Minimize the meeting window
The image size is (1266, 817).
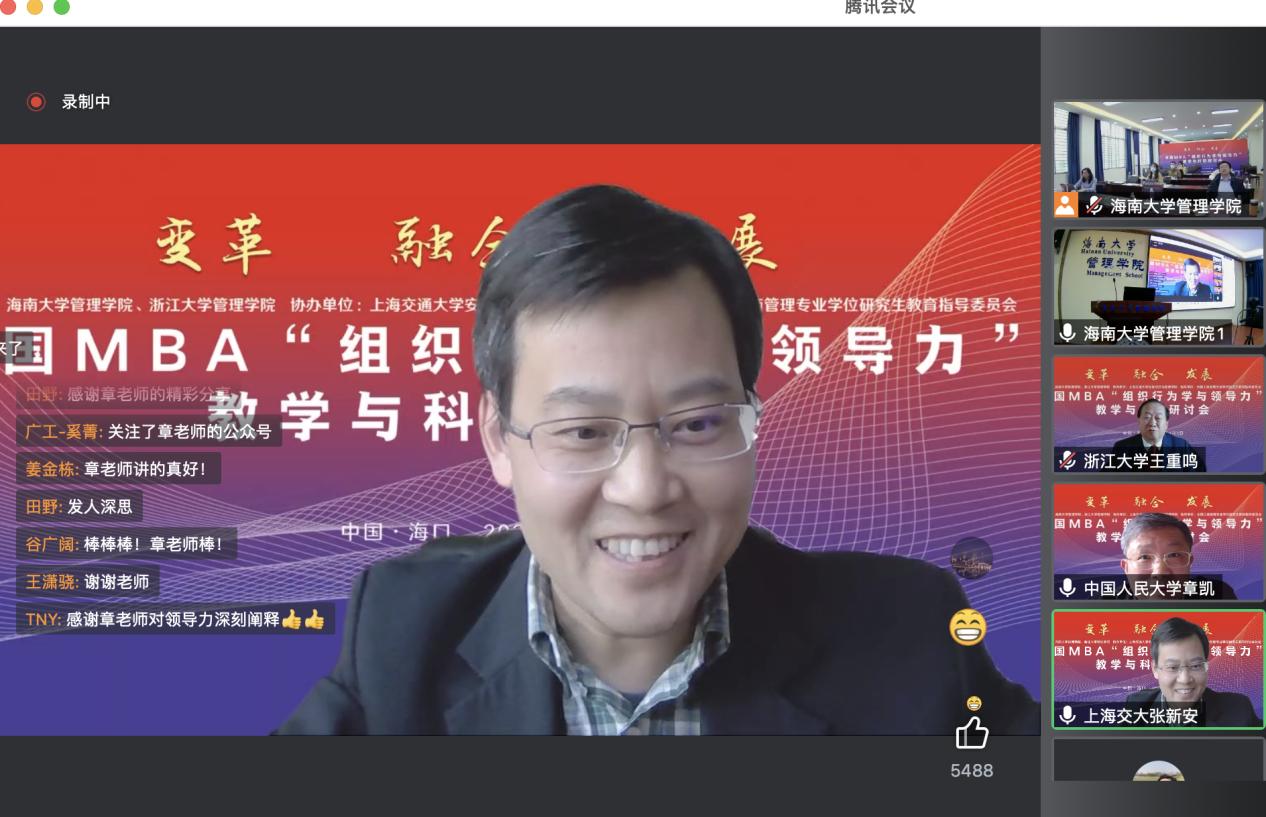point(35,7)
